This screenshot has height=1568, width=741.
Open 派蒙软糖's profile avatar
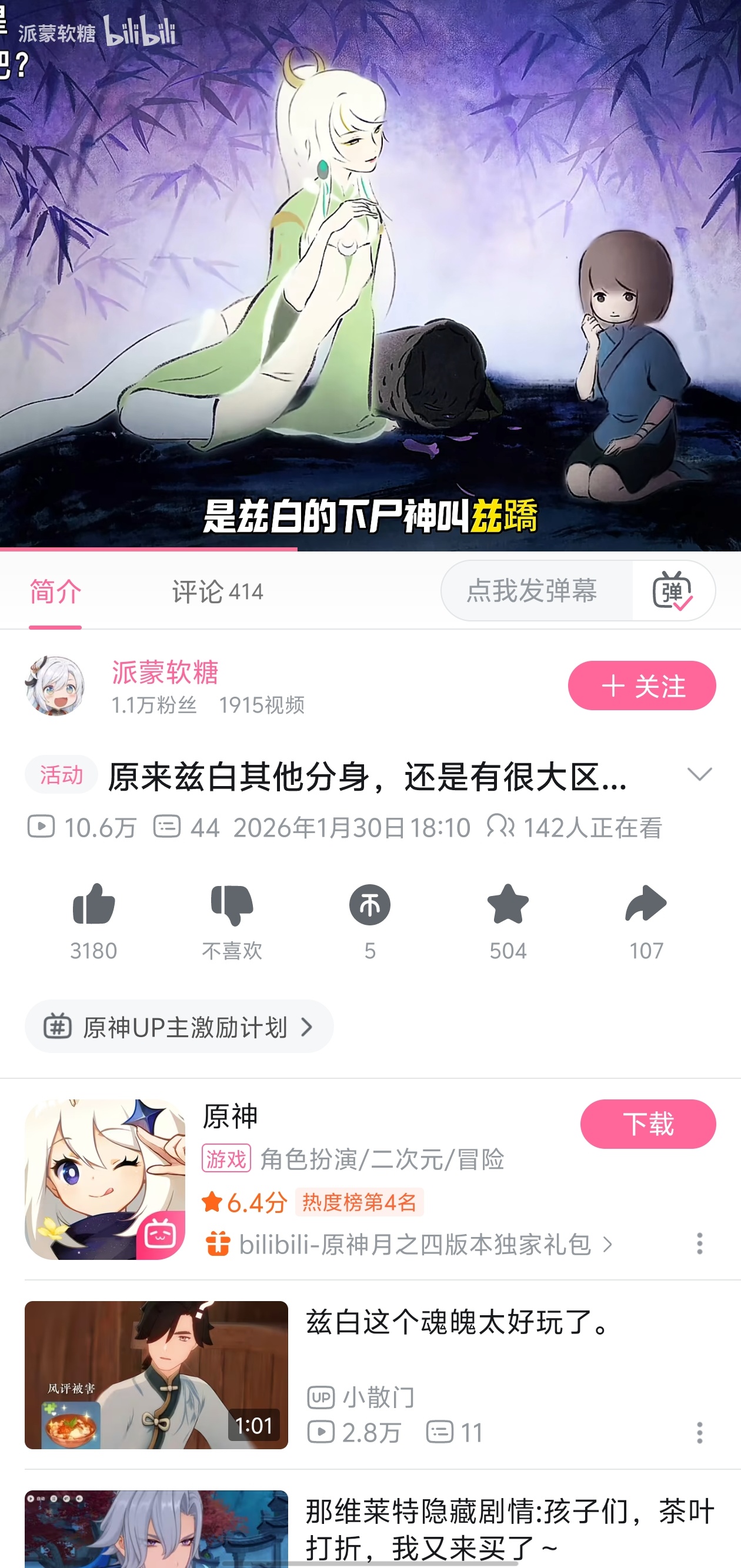tap(55, 686)
